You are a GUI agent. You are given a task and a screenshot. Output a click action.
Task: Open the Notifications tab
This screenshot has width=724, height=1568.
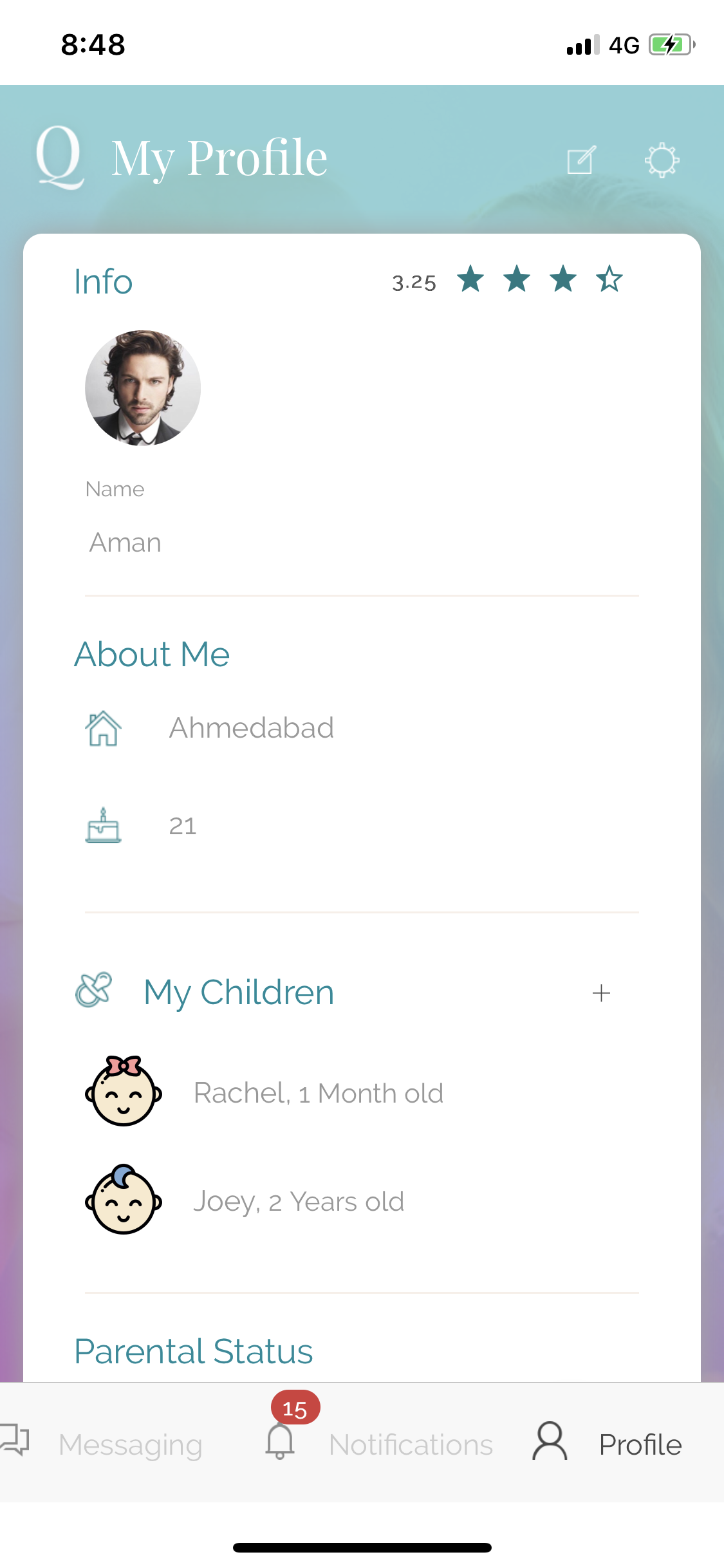[380, 1444]
